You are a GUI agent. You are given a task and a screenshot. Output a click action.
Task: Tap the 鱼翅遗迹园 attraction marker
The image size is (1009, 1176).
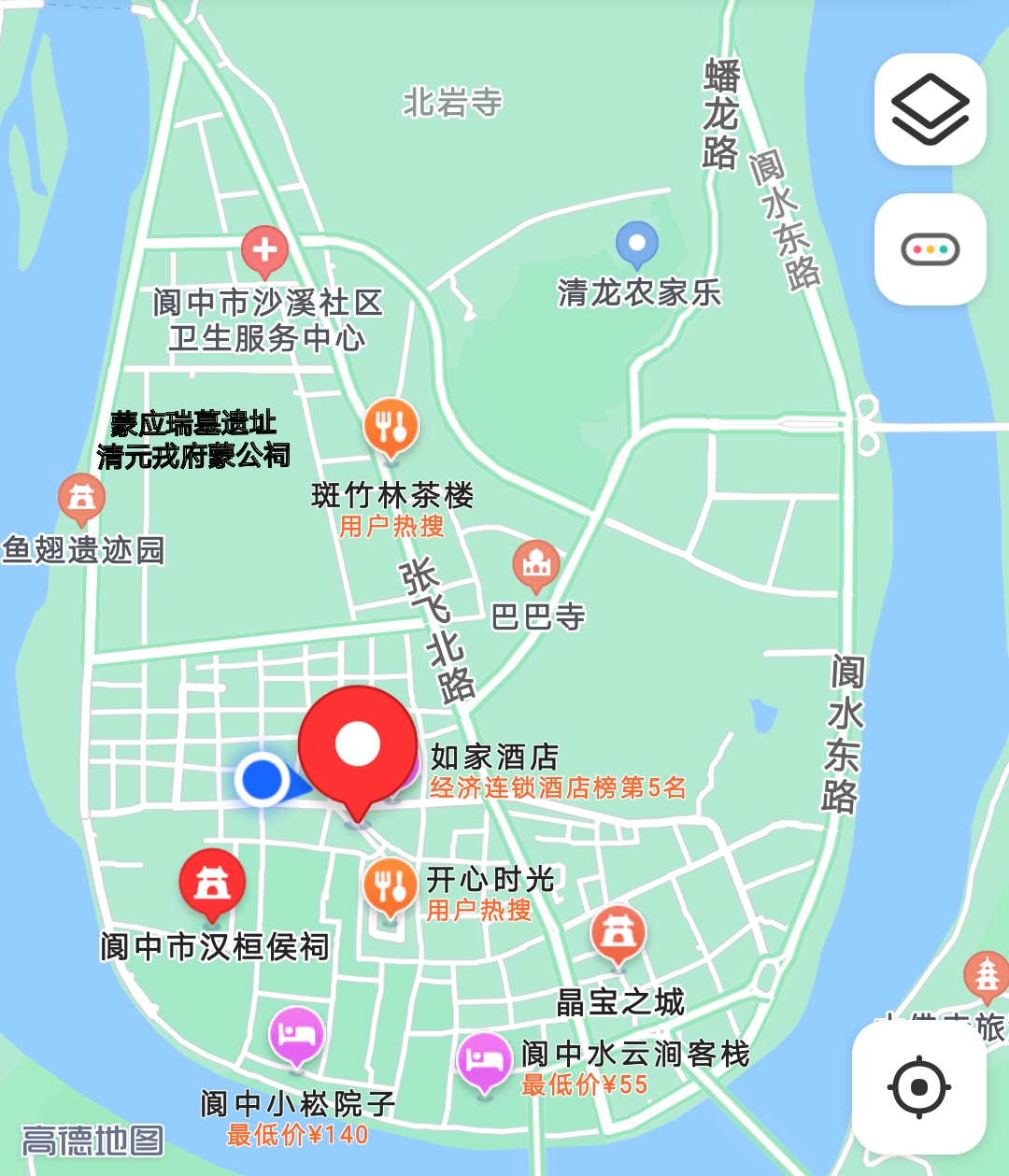(81, 497)
